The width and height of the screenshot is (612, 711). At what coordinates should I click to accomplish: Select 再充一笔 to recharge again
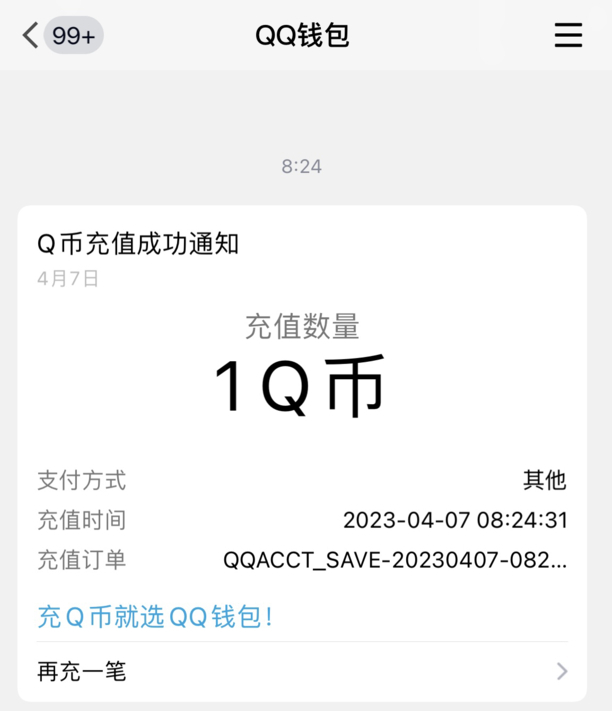[x=301, y=671]
